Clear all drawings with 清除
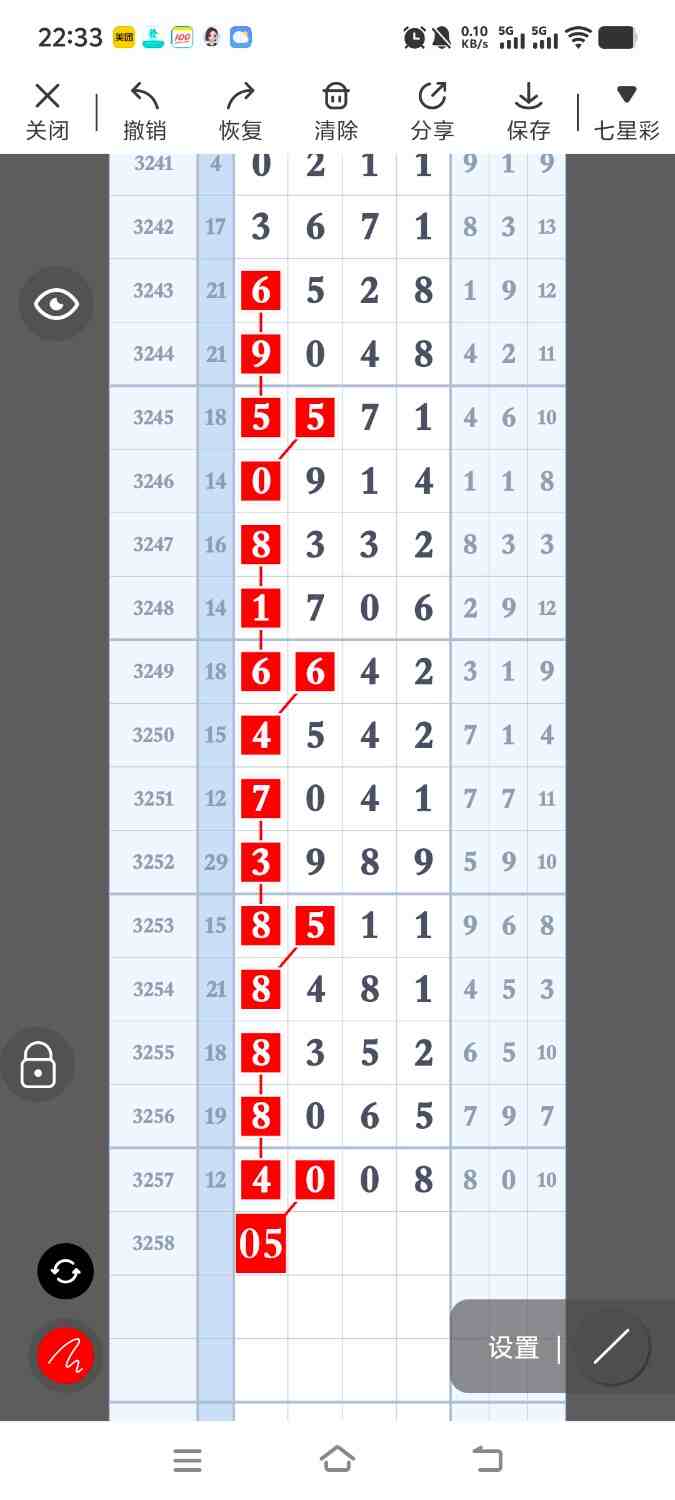This screenshot has width=675, height=1500. (x=336, y=111)
